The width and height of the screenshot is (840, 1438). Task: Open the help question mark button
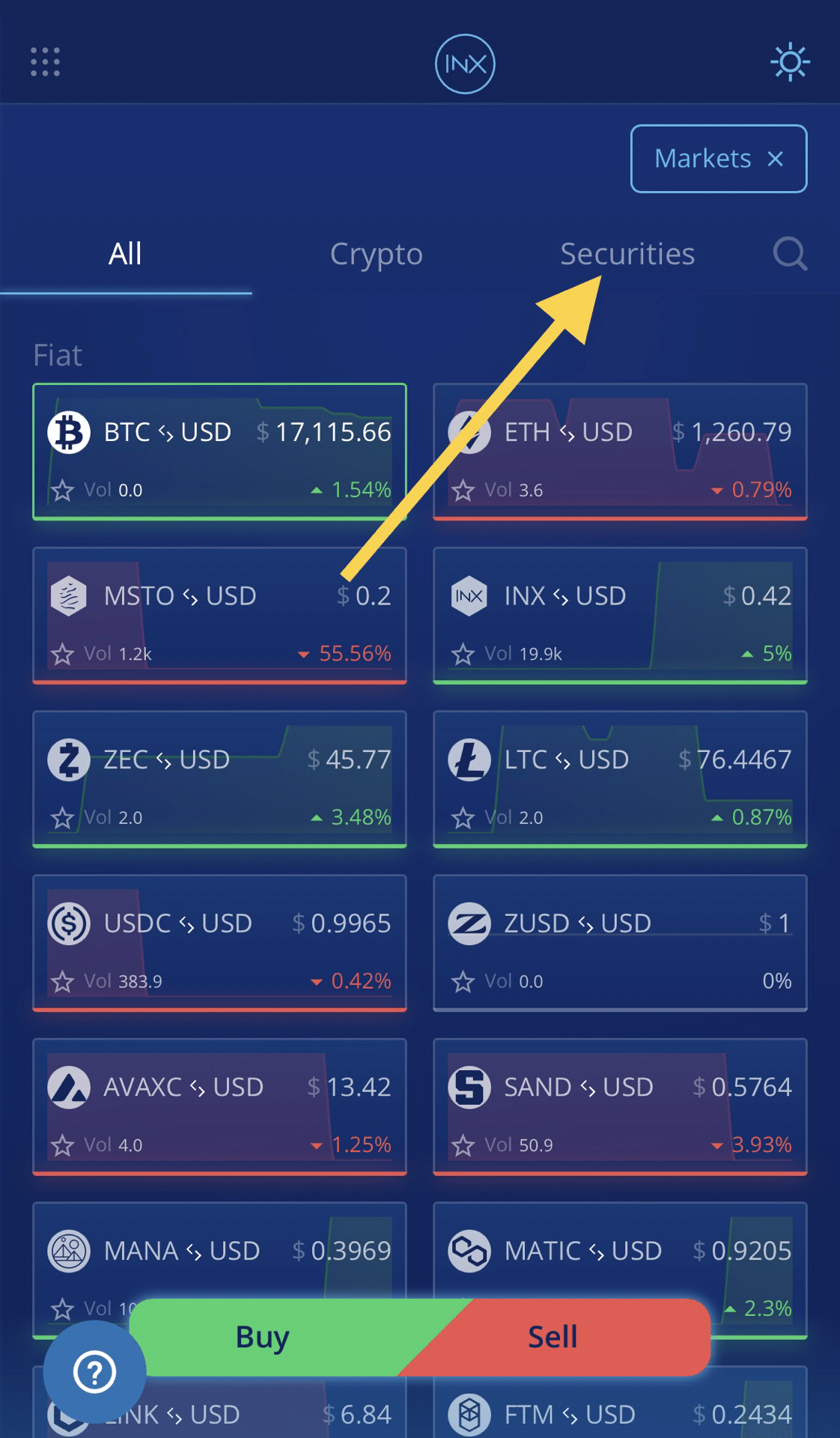pyautogui.click(x=94, y=1372)
